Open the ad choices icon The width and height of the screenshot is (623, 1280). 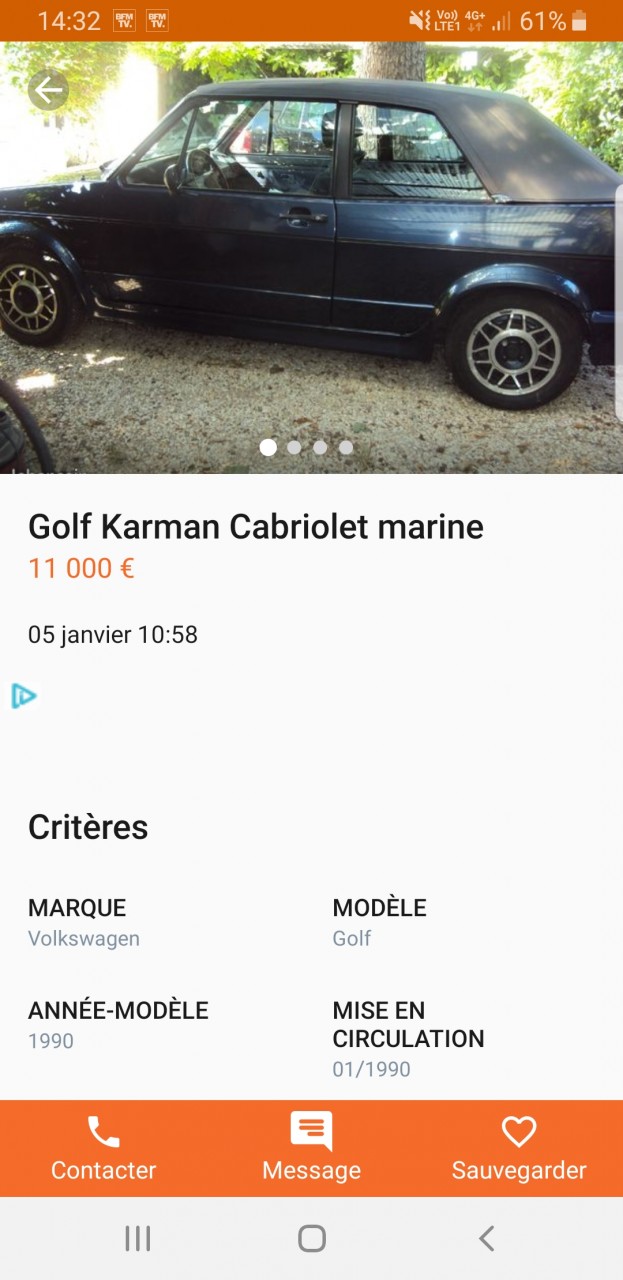23,696
